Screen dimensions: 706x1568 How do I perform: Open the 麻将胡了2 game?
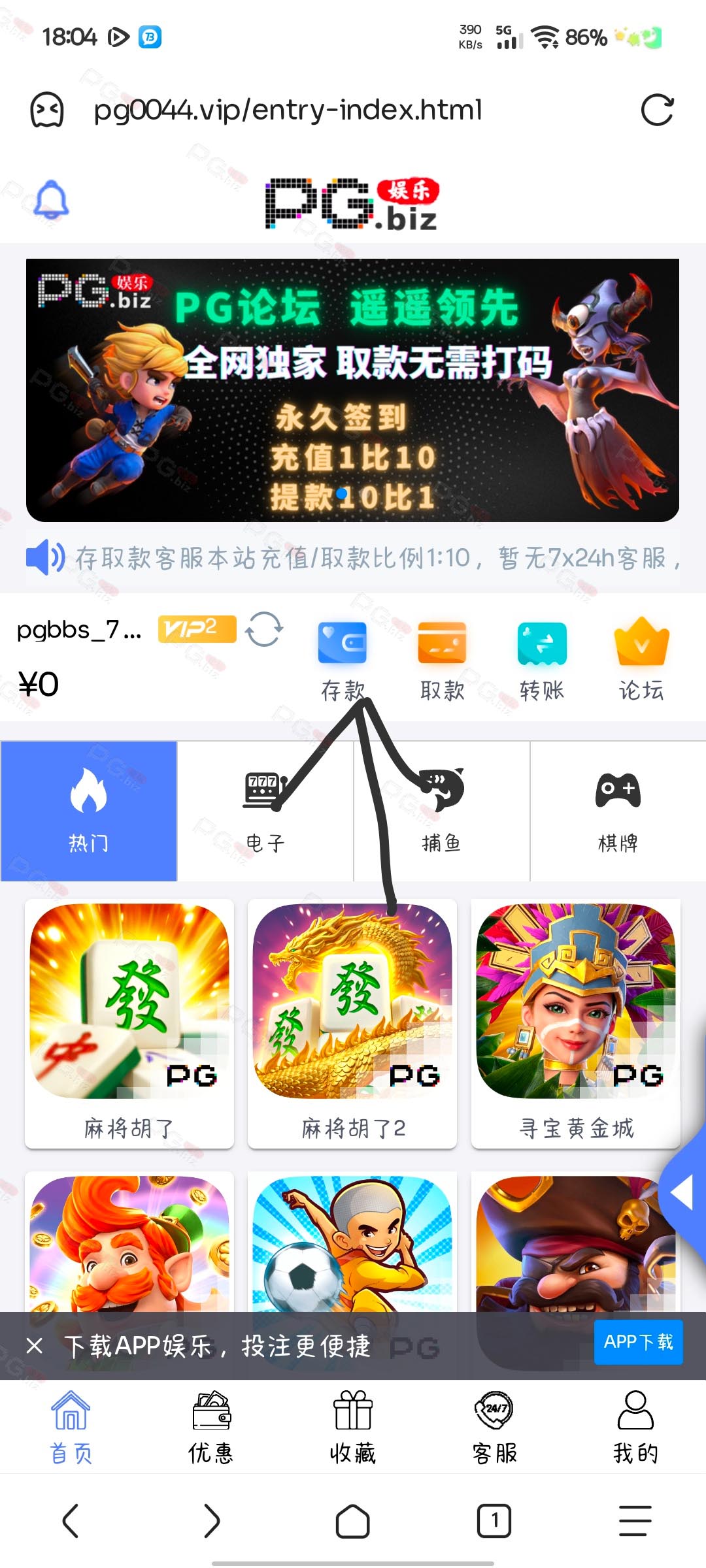352,1024
